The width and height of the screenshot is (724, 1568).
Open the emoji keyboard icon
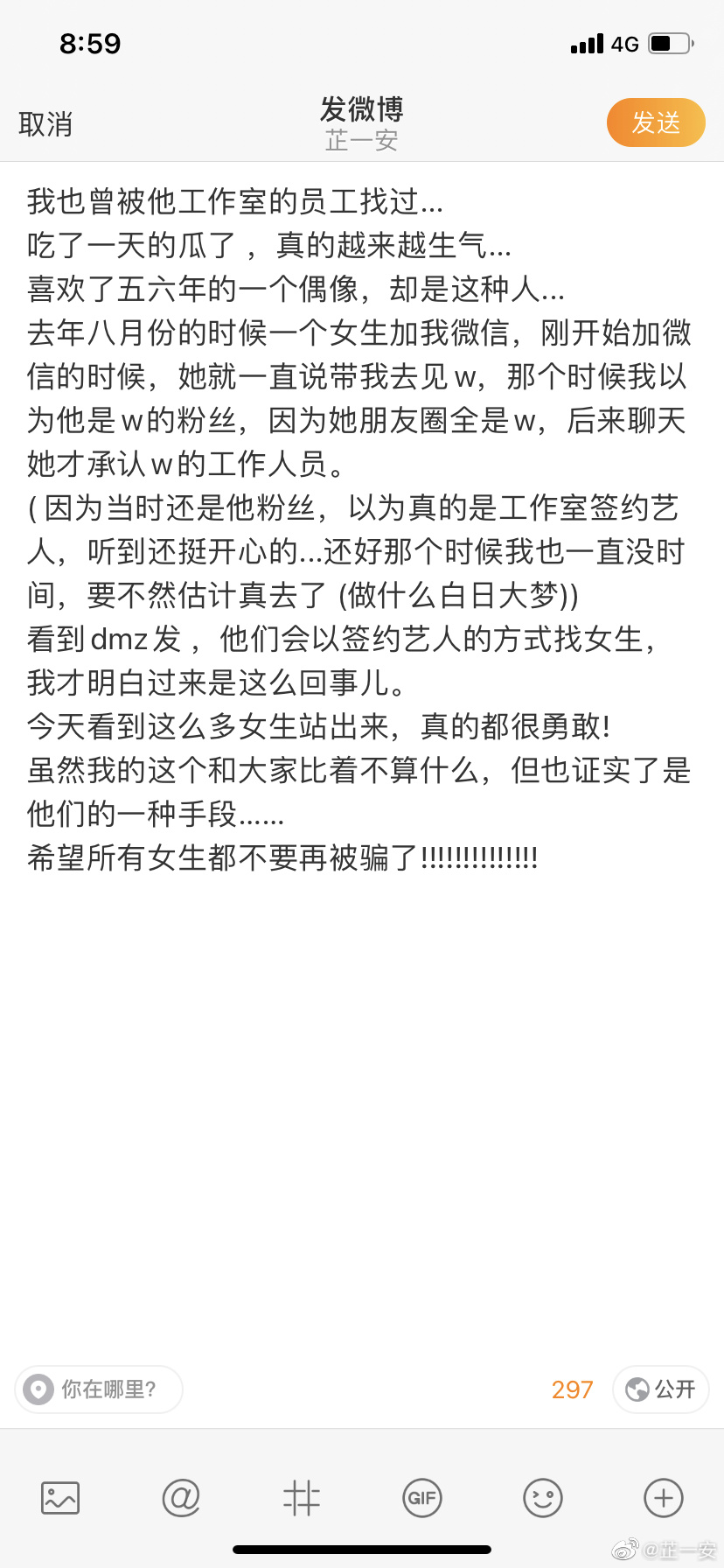pyautogui.click(x=542, y=1497)
